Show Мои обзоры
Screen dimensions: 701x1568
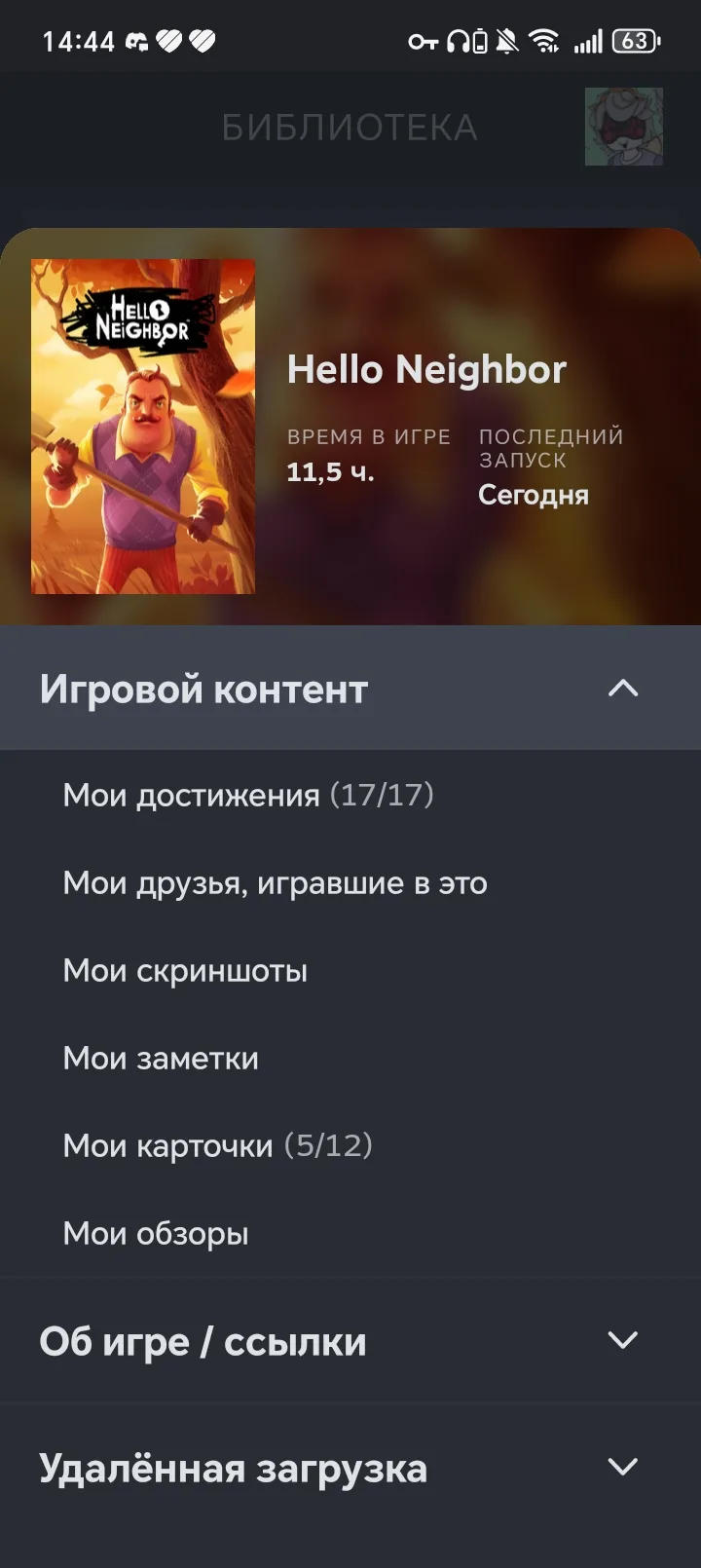(x=156, y=1234)
